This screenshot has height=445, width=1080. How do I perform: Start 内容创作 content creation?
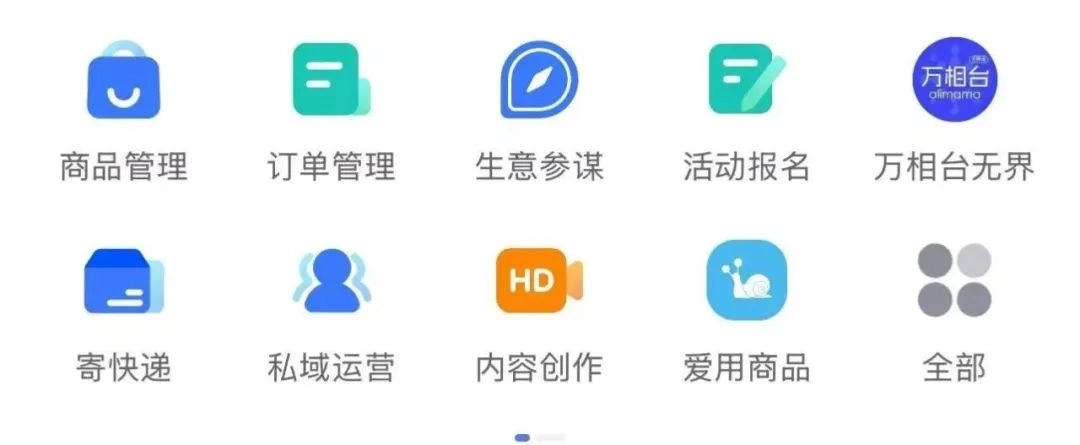coord(539,280)
